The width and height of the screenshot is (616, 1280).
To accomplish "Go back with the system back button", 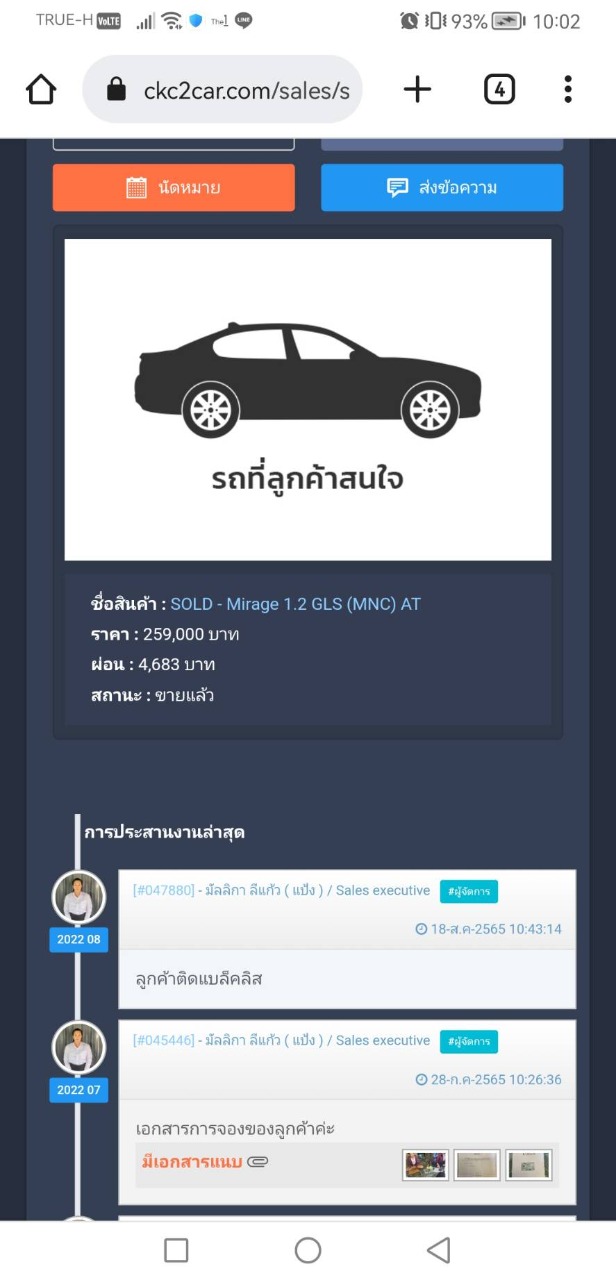I will tap(438, 1250).
